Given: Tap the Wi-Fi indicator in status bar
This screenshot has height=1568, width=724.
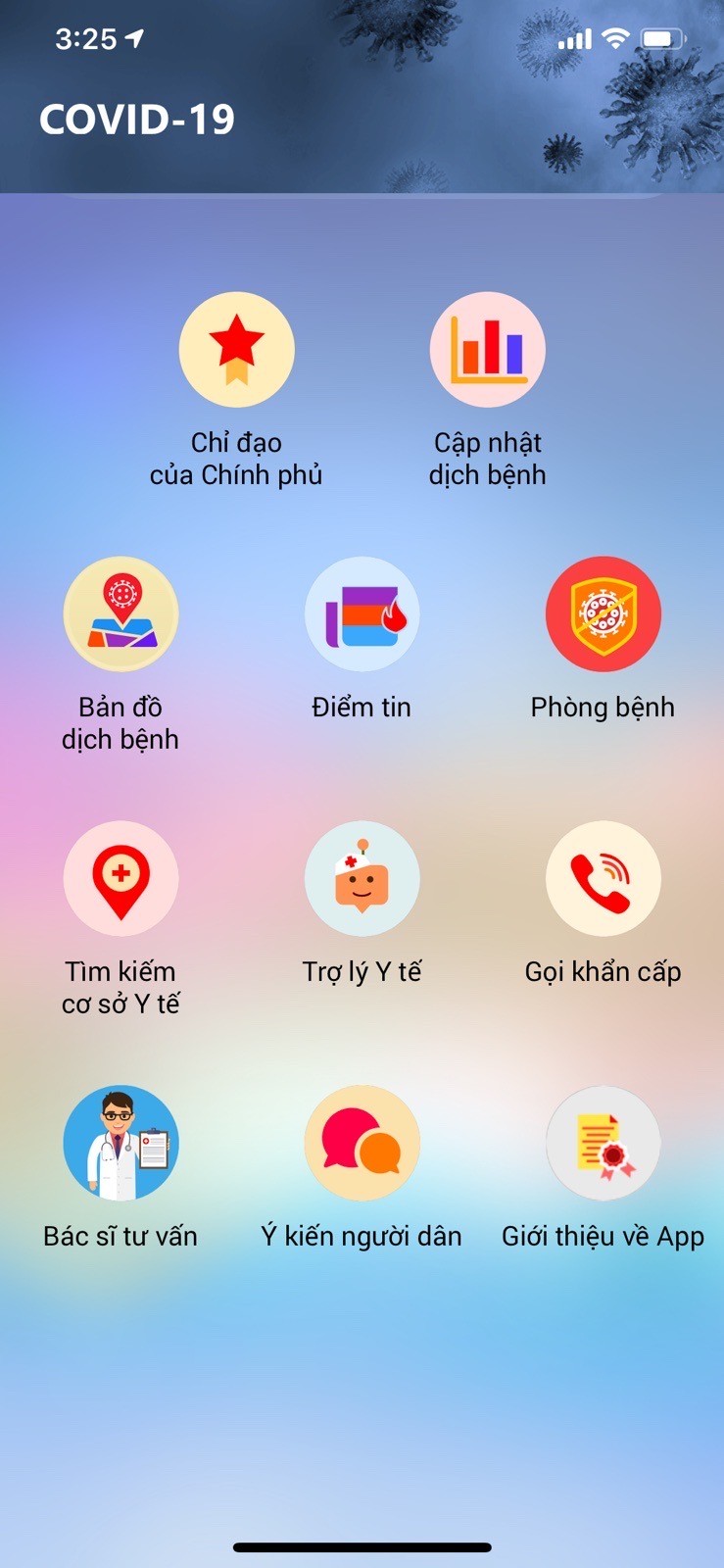Looking at the screenshot, I should (x=613, y=37).
